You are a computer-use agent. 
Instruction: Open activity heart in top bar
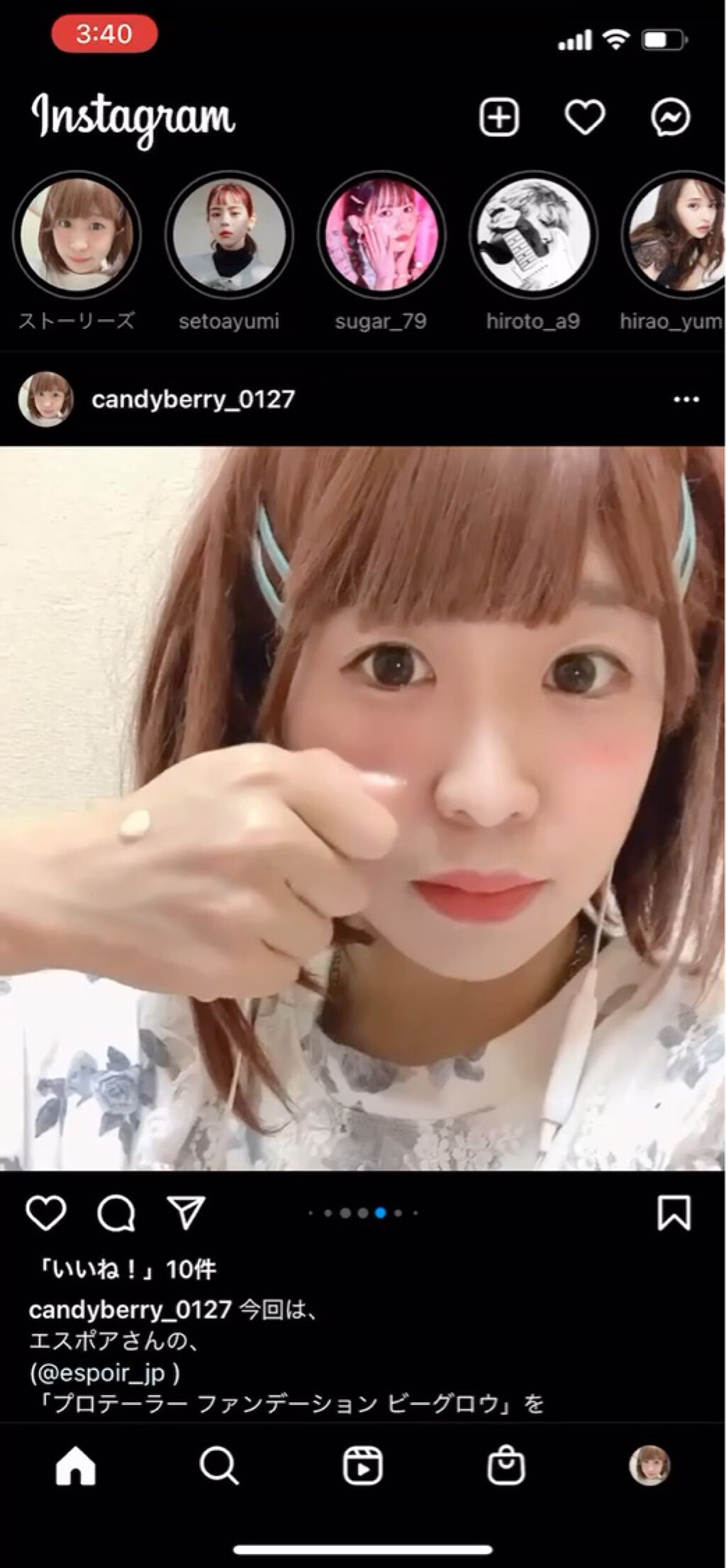(584, 117)
